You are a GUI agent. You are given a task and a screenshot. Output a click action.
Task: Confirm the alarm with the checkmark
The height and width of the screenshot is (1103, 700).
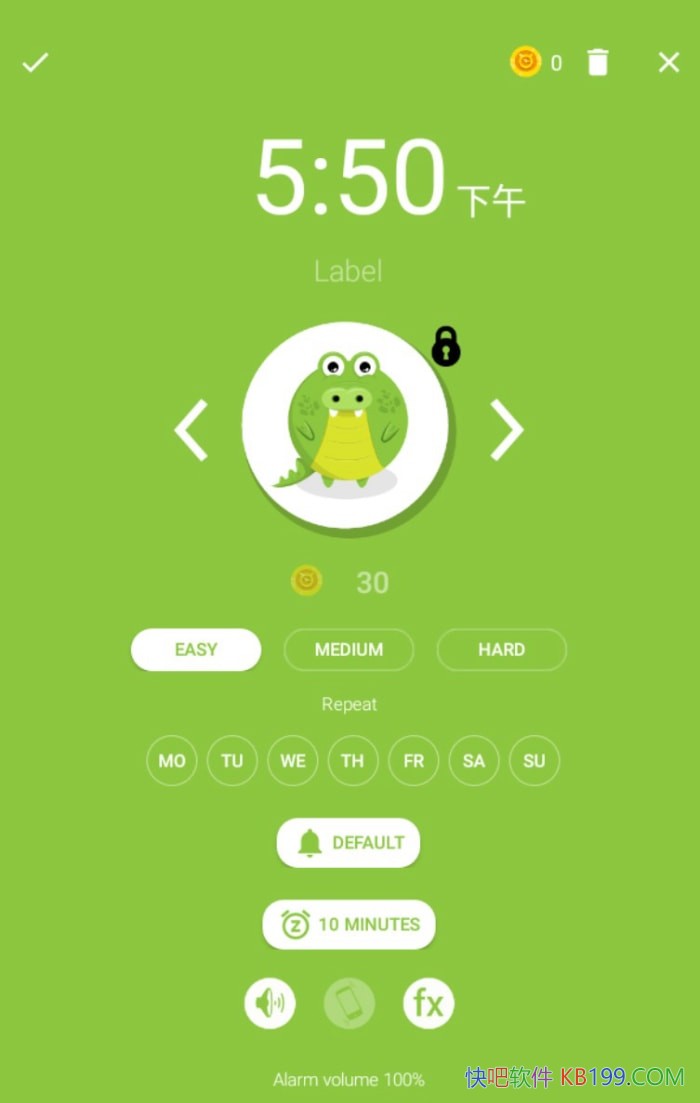(x=36, y=63)
